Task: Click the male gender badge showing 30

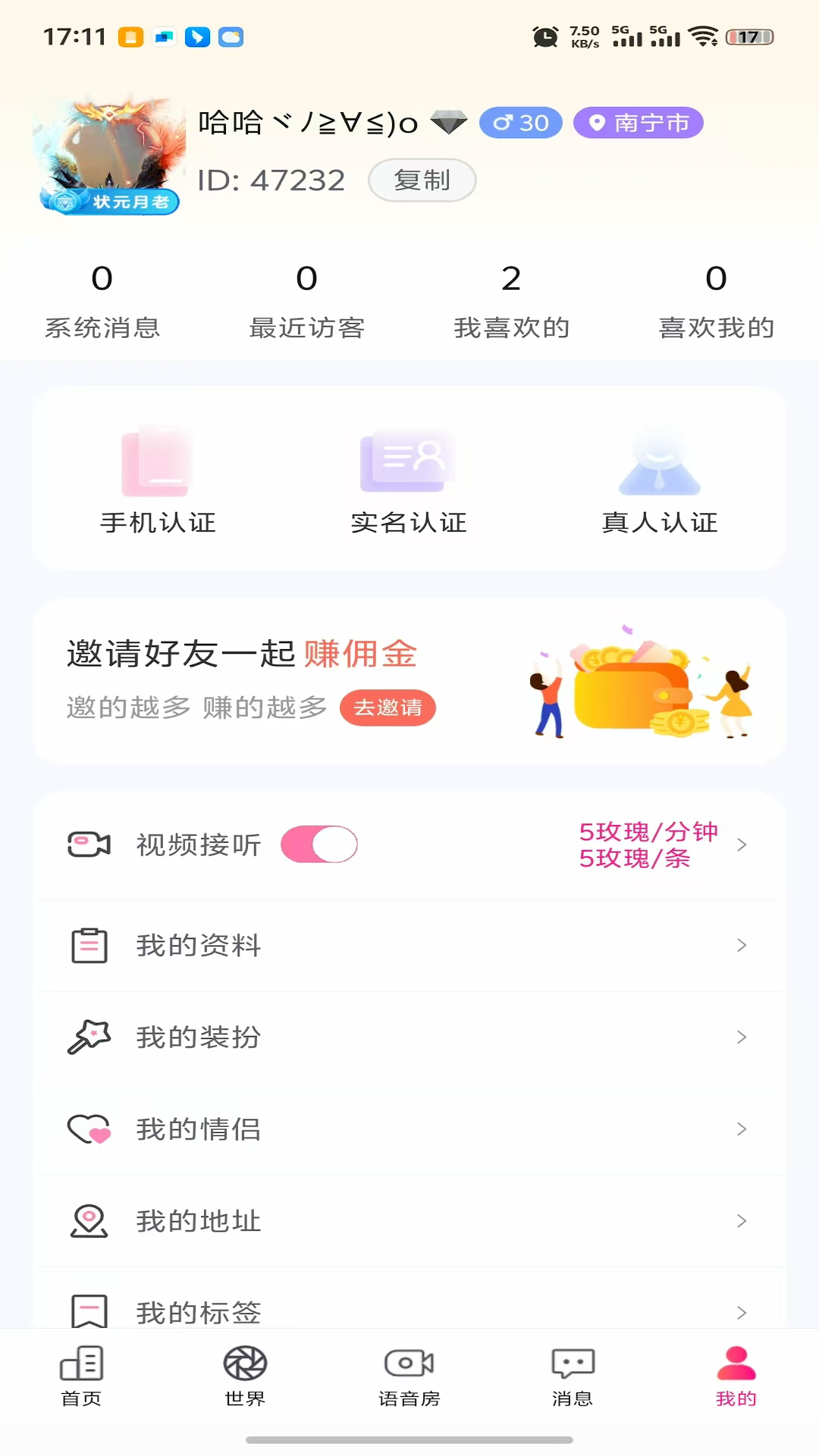Action: (x=520, y=122)
